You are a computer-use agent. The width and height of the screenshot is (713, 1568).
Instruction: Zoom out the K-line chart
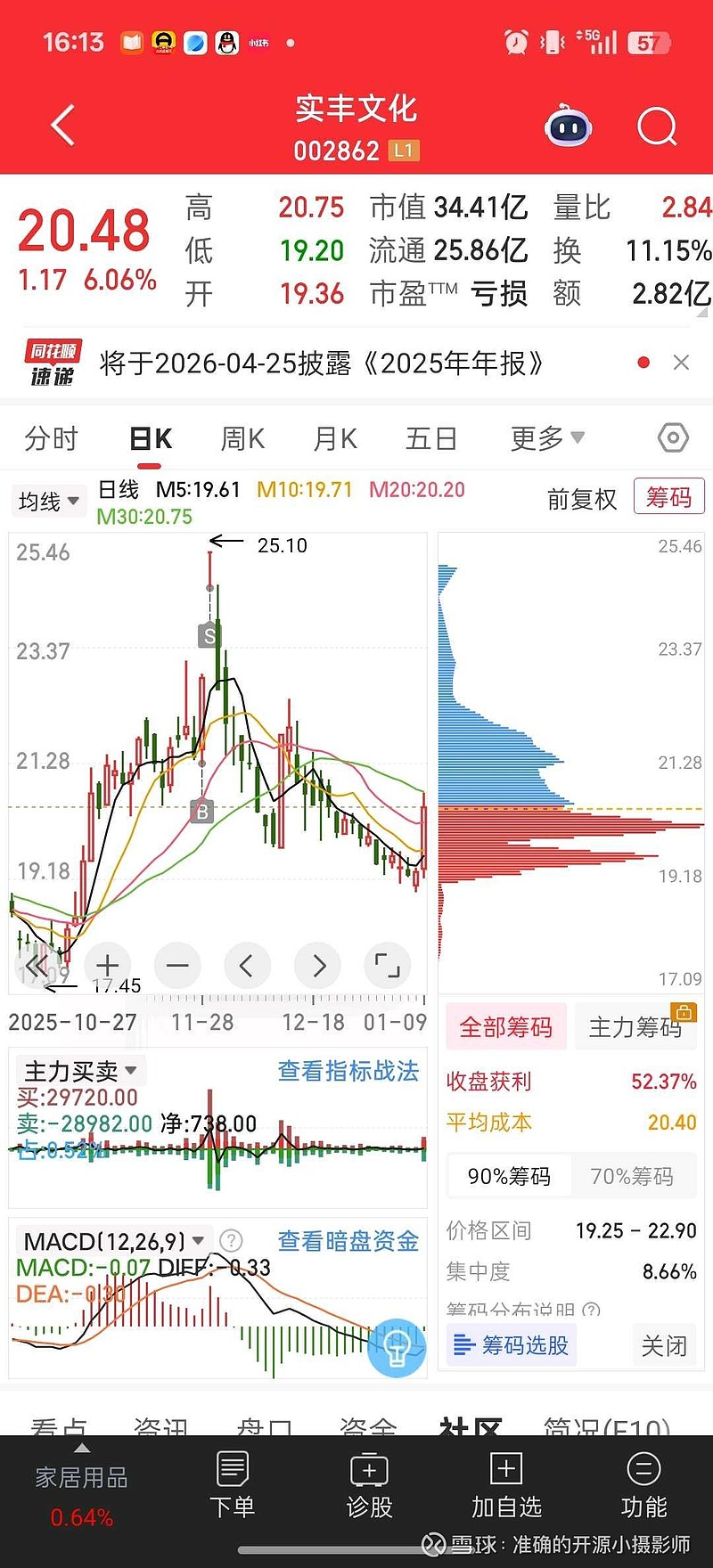(177, 965)
